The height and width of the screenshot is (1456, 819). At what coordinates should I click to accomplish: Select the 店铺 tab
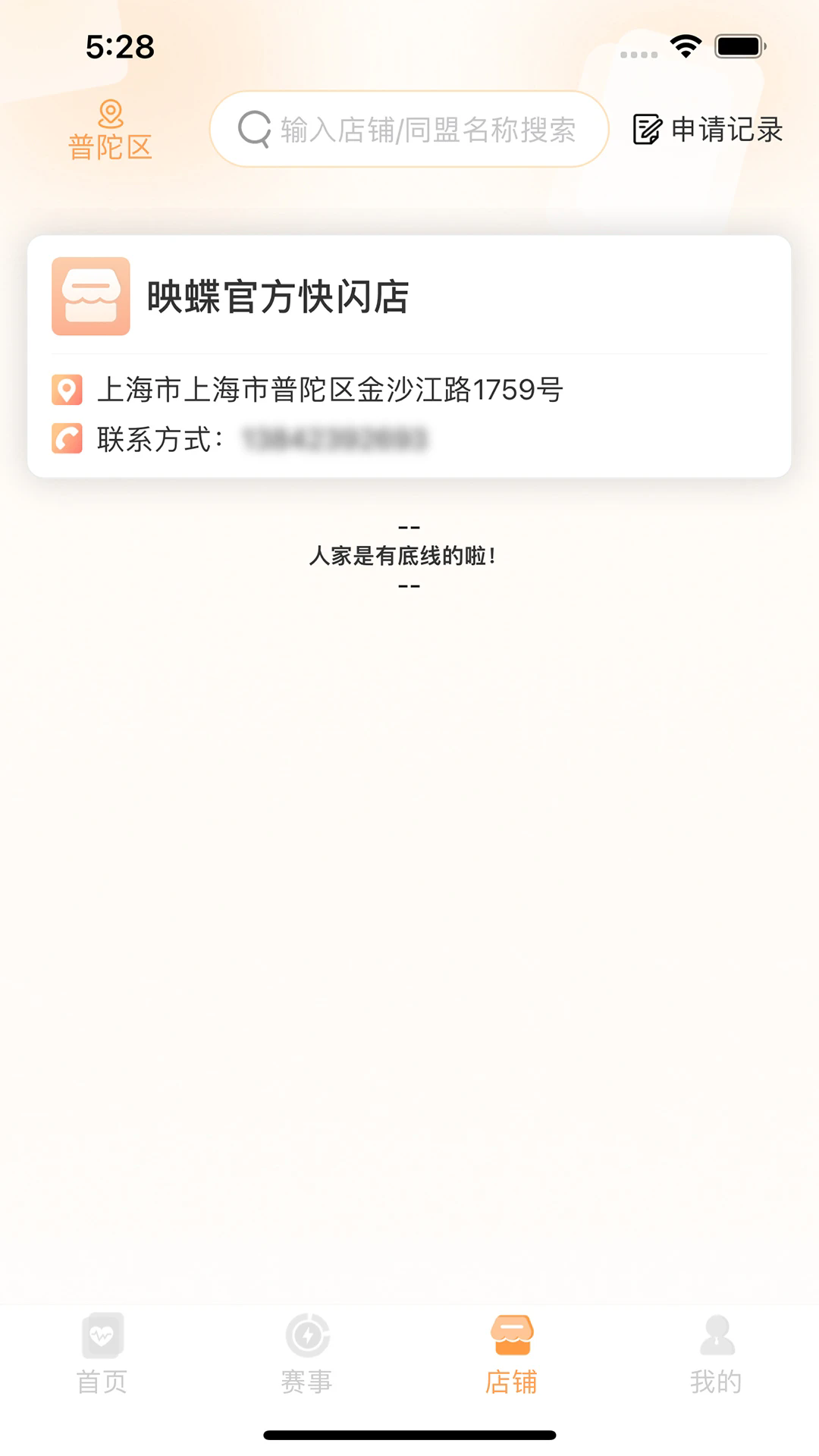pyautogui.click(x=512, y=1354)
